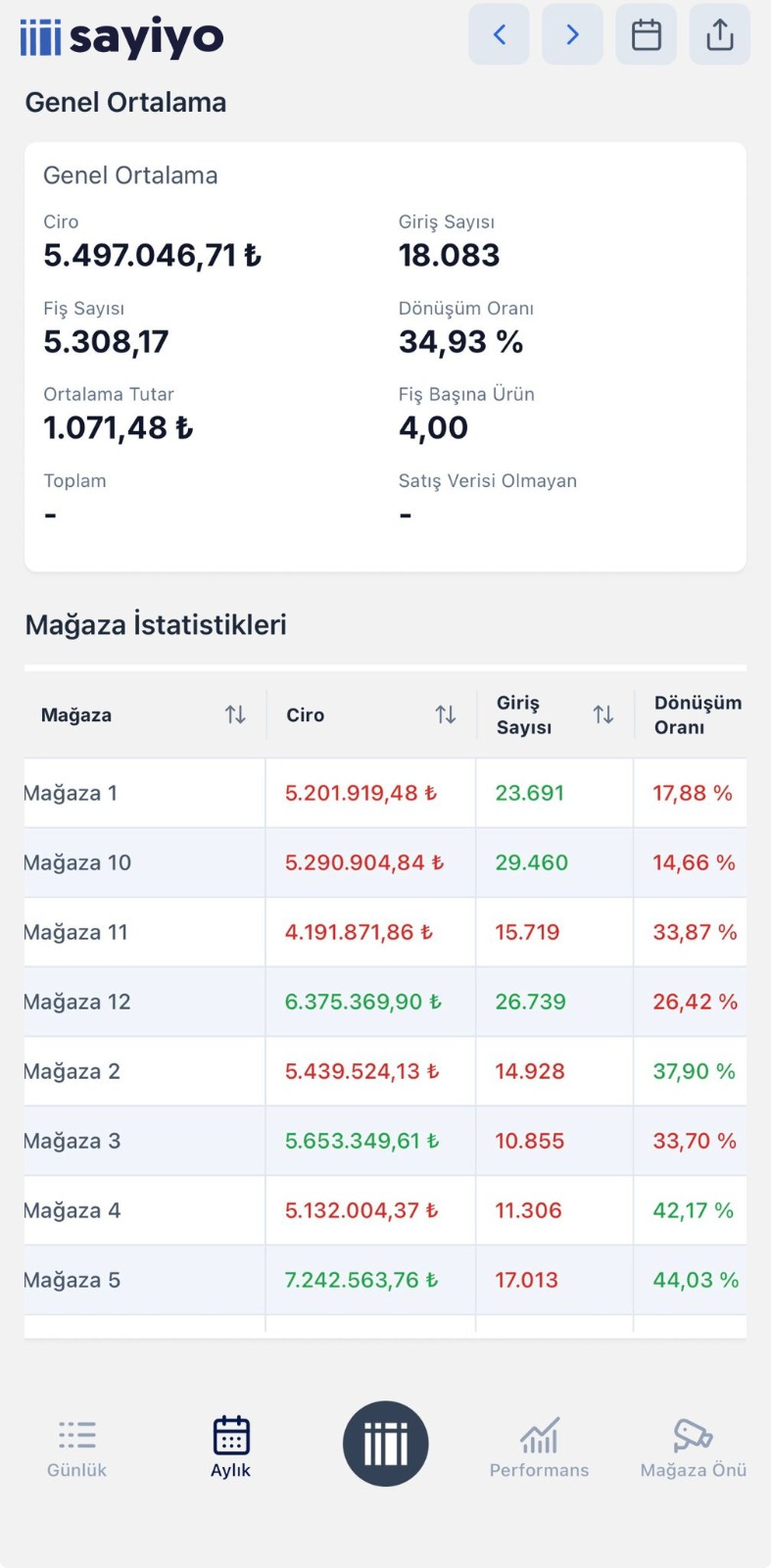Toggle sorting on Giriş Sayısı column
The width and height of the screenshot is (771, 1568).
603,714
